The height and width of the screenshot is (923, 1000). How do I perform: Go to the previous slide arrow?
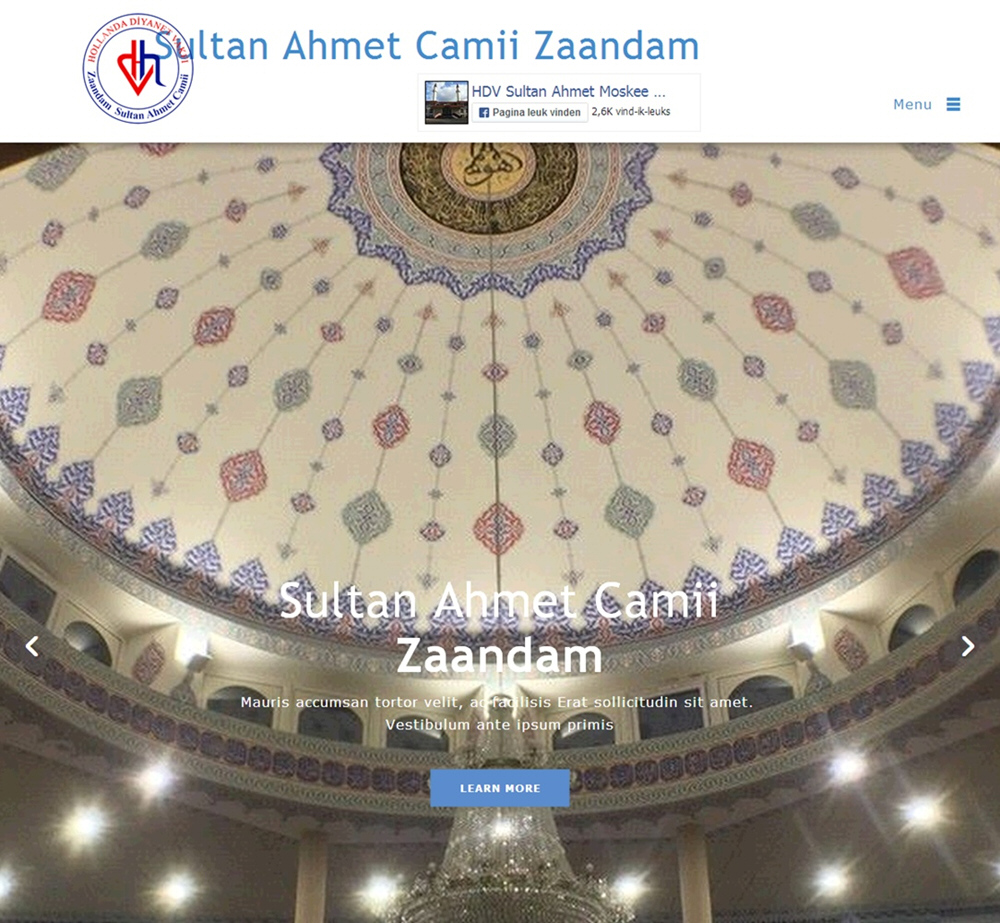[32, 646]
